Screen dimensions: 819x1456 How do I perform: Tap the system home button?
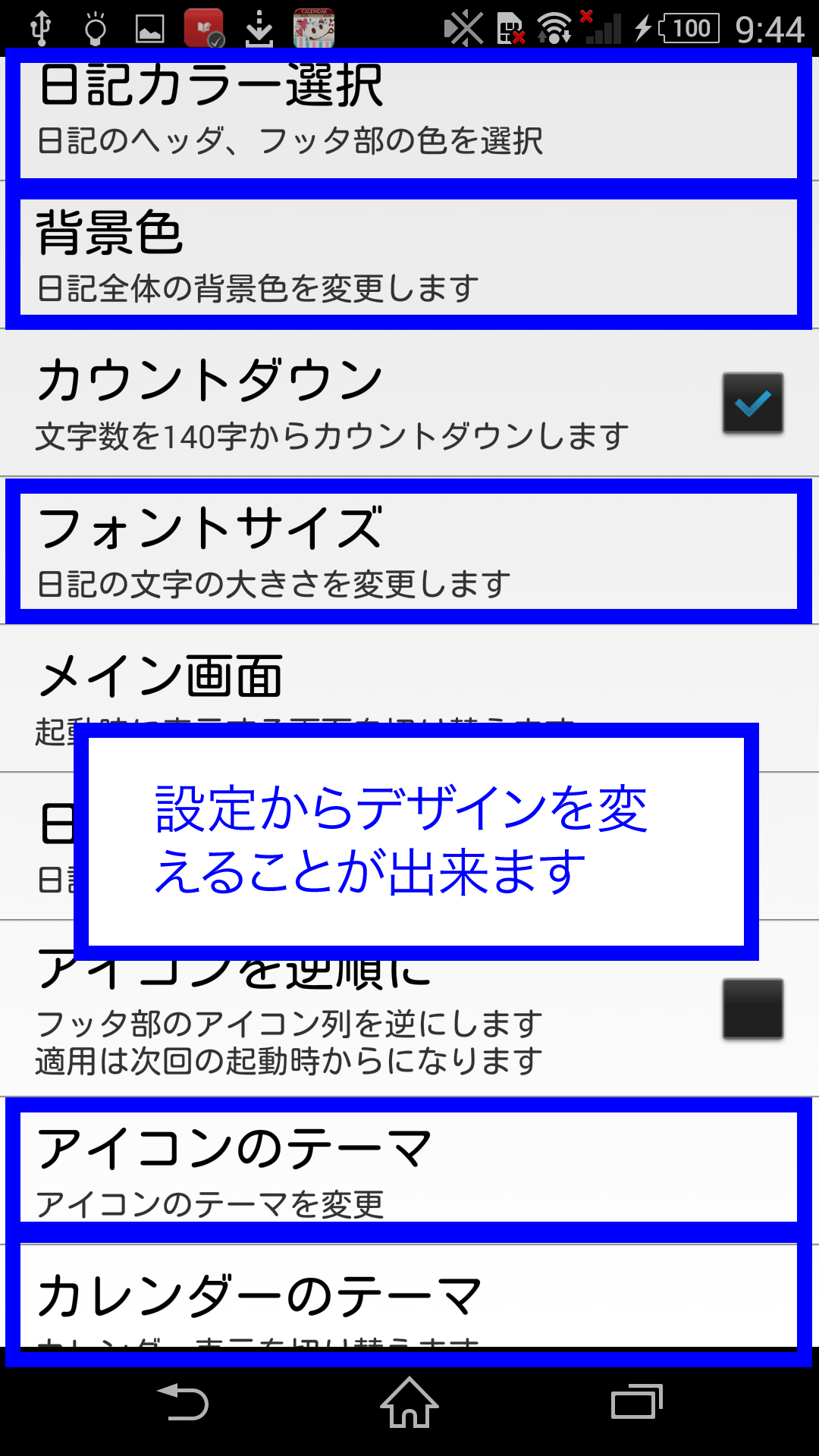point(409,1402)
